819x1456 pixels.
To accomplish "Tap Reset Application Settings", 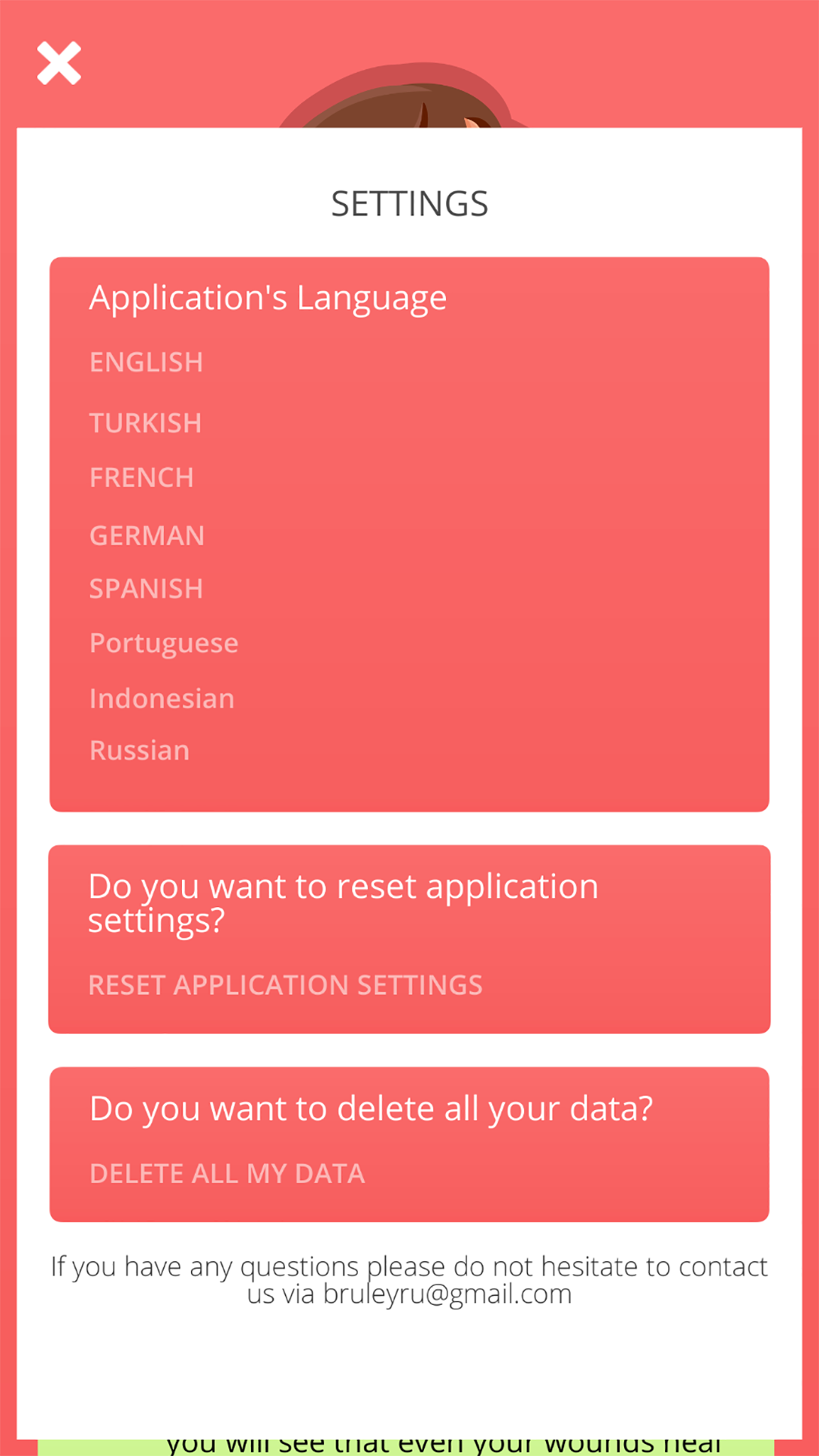I will point(285,985).
